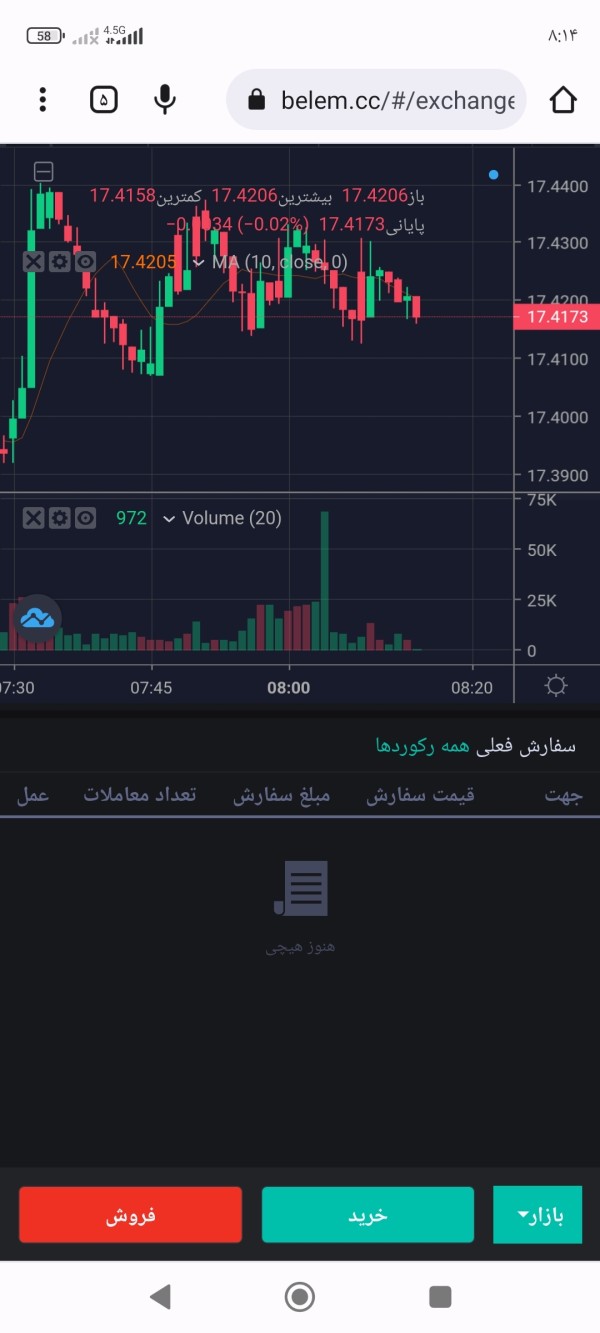Switch to همه رکوردها records tab

click(420, 746)
